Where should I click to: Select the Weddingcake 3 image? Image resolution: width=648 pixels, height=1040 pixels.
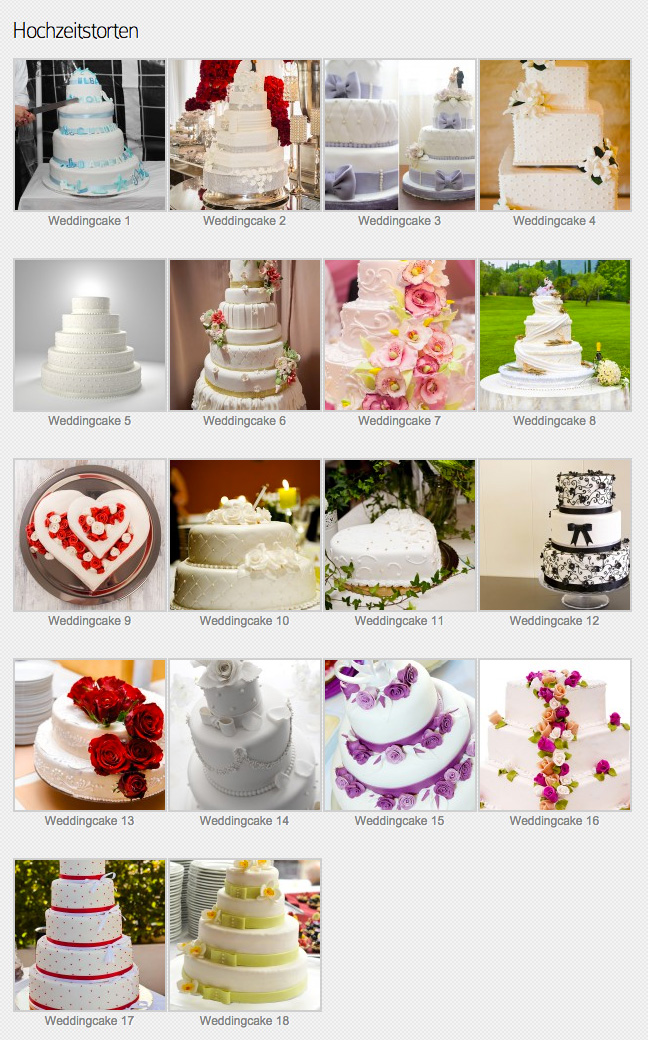pos(400,135)
